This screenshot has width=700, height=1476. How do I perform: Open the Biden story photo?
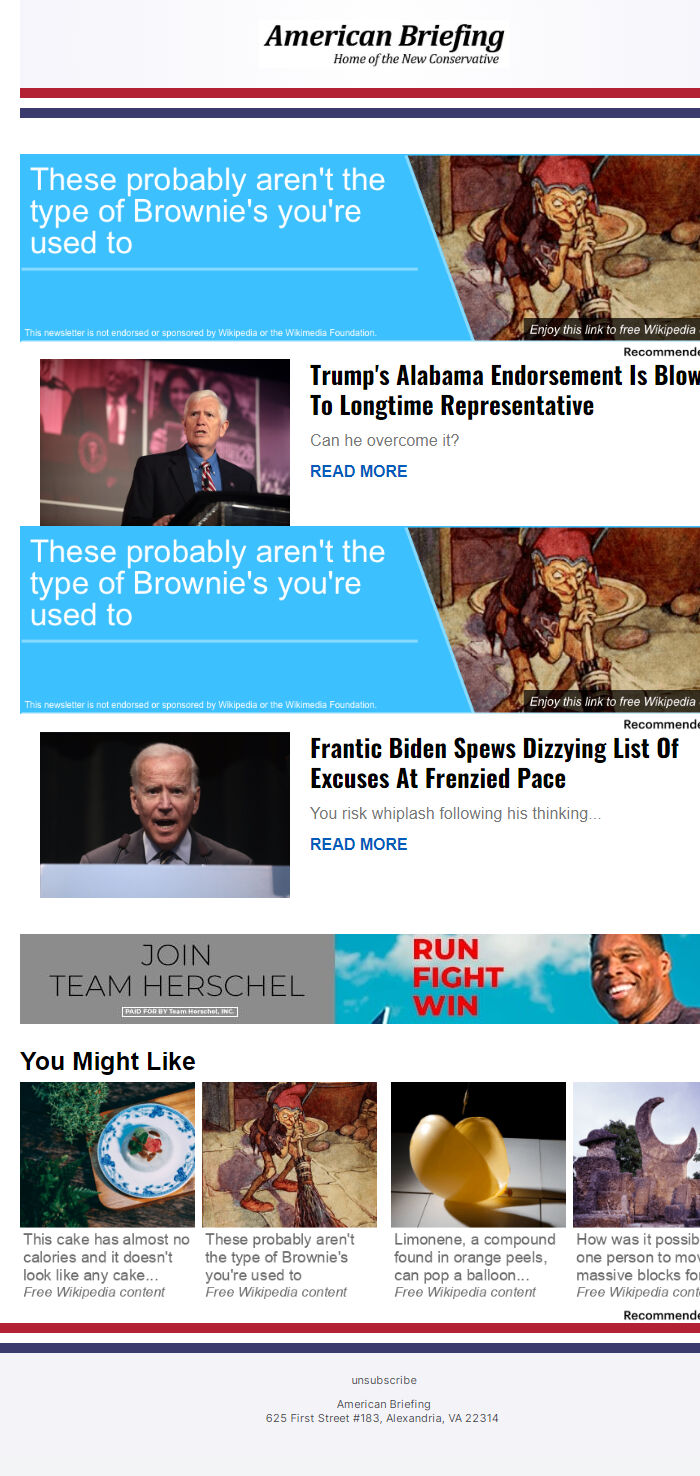click(165, 814)
